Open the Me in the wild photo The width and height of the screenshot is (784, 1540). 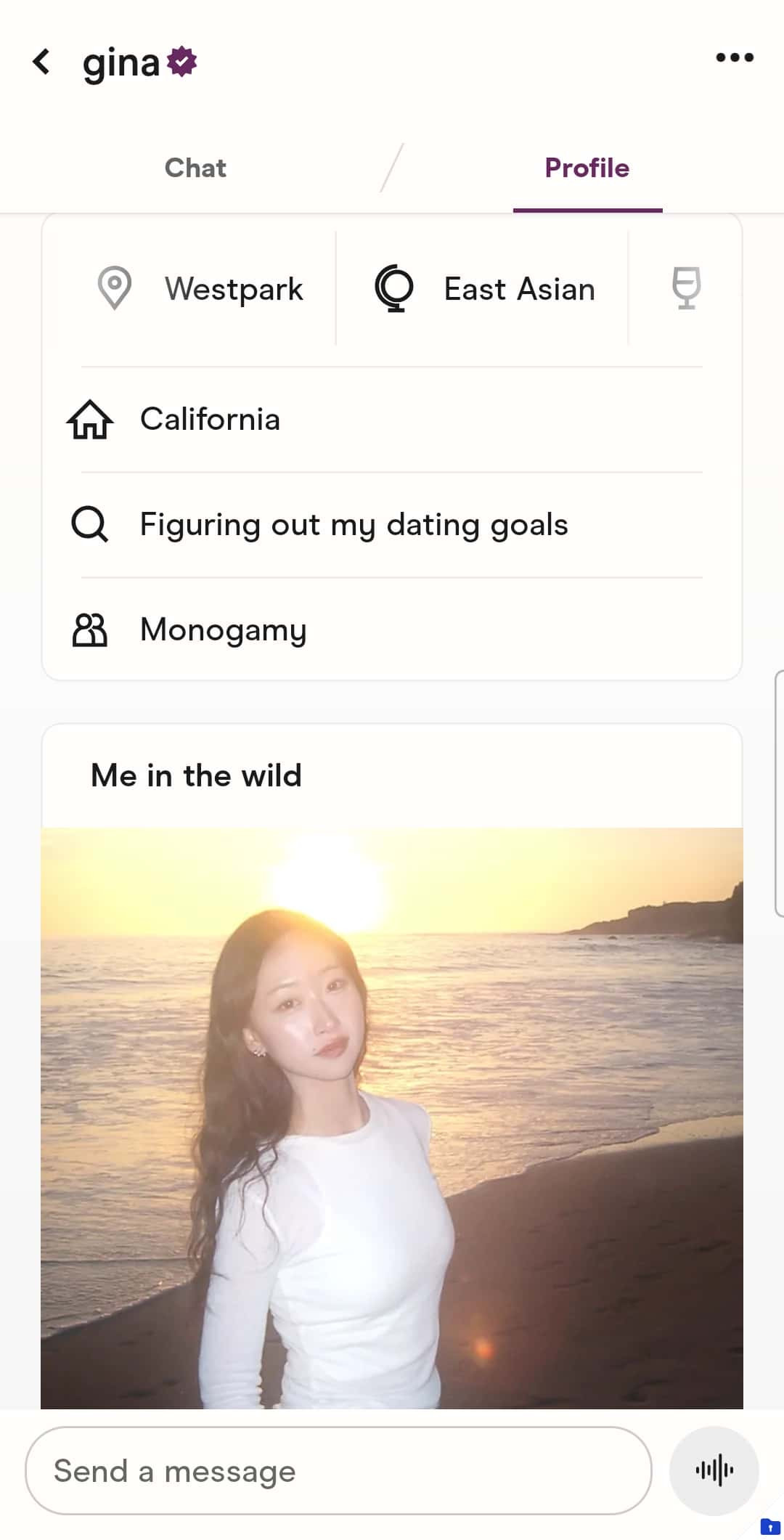392,1118
